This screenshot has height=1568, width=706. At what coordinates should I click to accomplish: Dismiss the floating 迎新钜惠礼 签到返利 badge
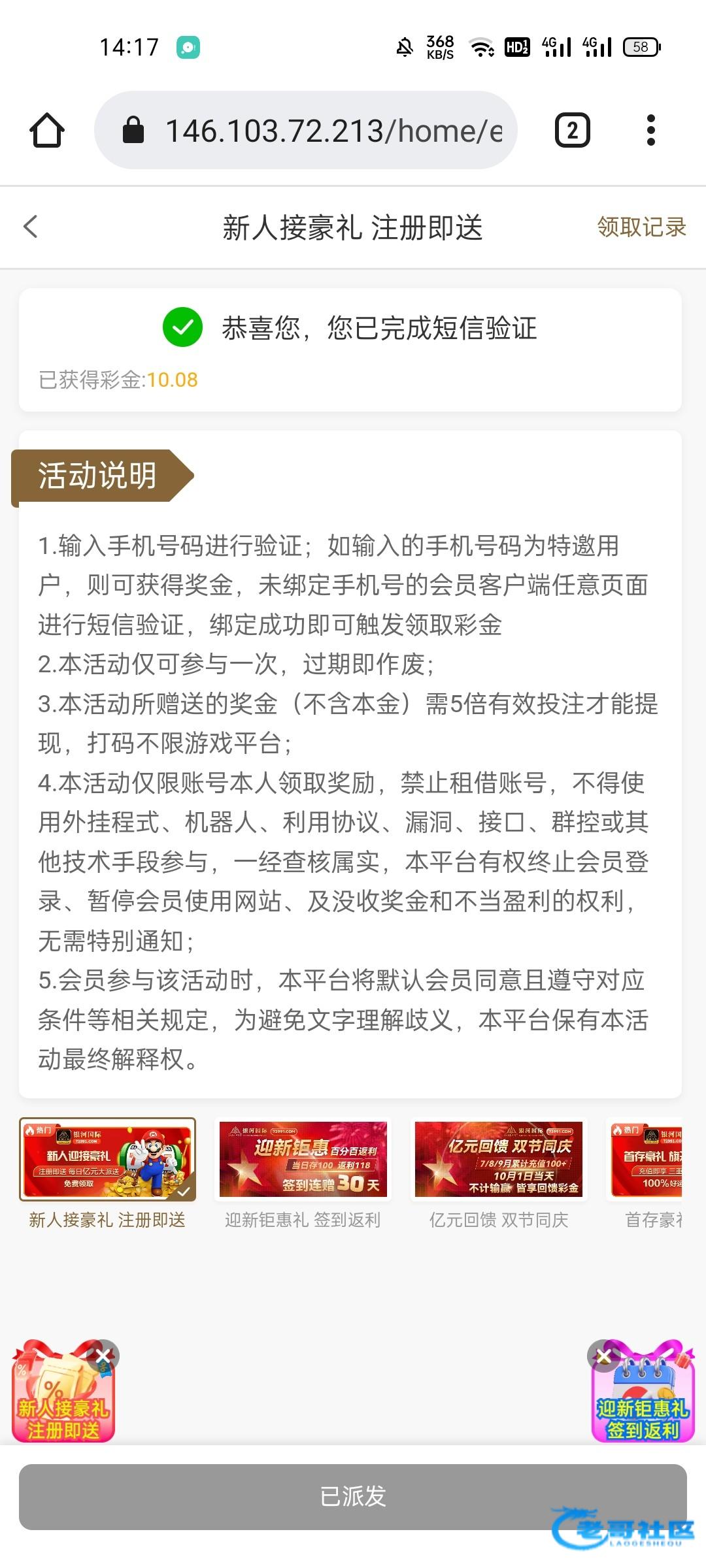(604, 1356)
